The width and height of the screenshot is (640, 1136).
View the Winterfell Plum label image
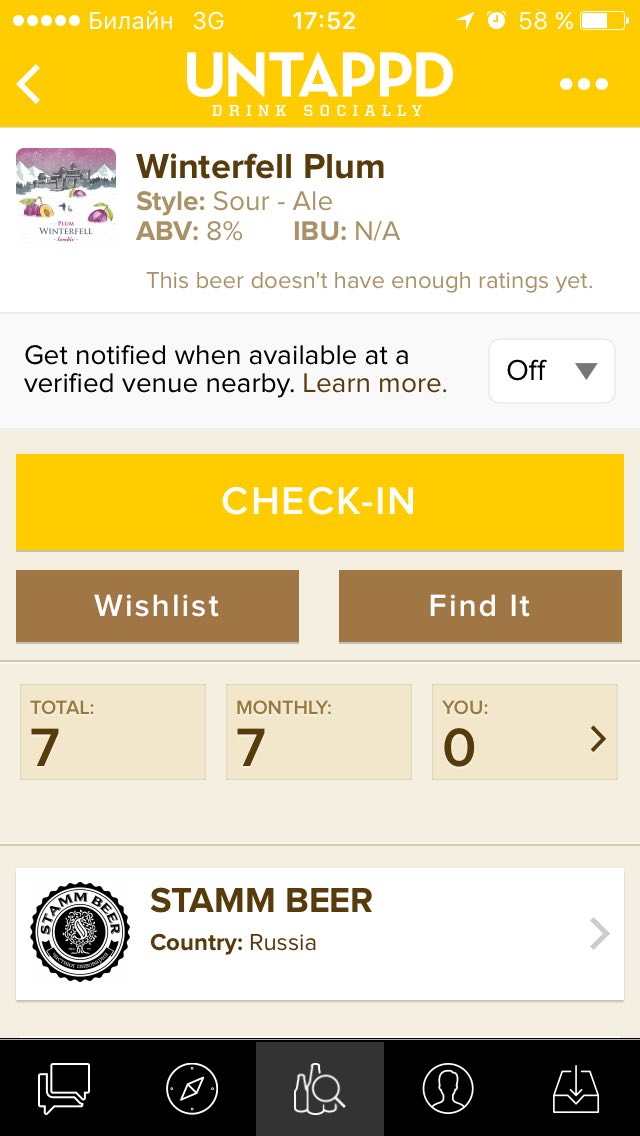[x=66, y=198]
